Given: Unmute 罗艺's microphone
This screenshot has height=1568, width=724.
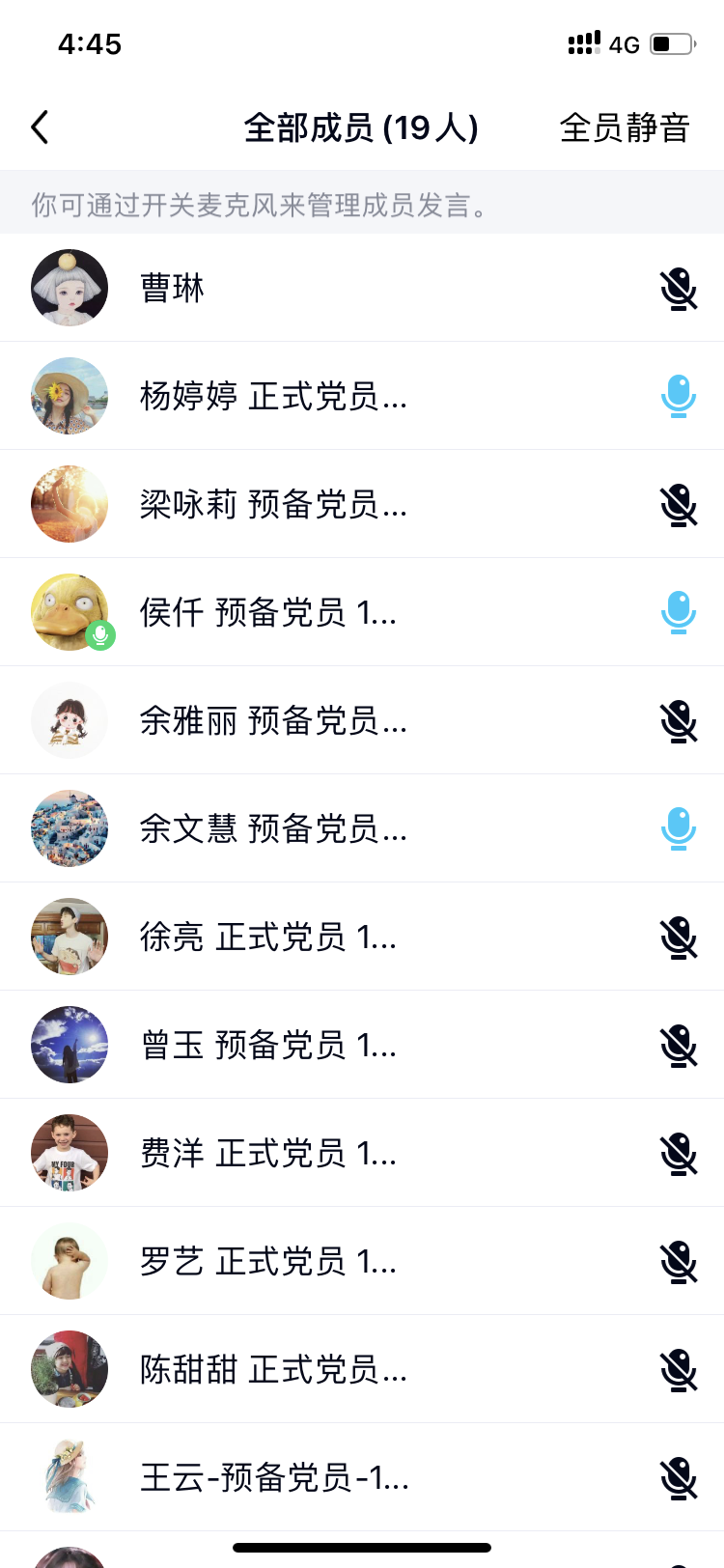Looking at the screenshot, I should pos(679,1261).
